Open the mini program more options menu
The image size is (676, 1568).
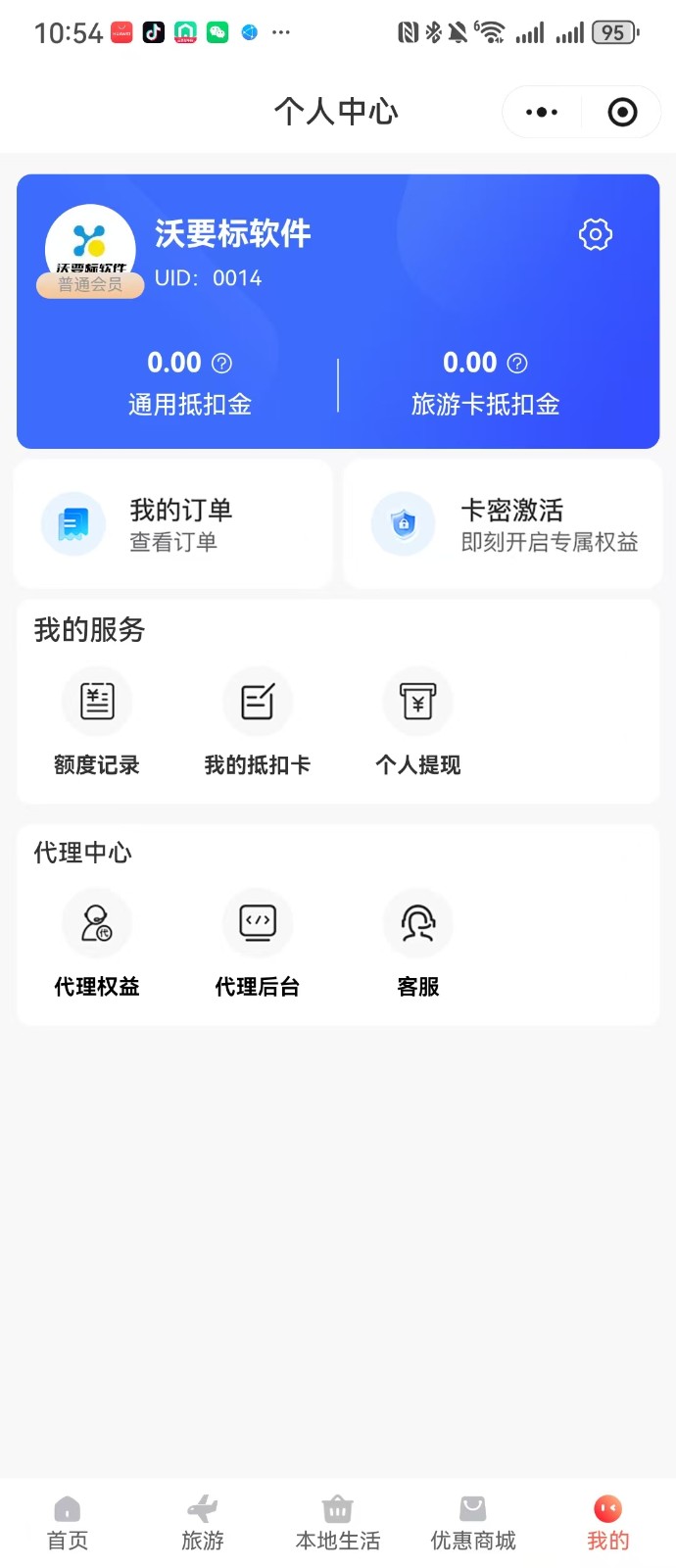542,112
